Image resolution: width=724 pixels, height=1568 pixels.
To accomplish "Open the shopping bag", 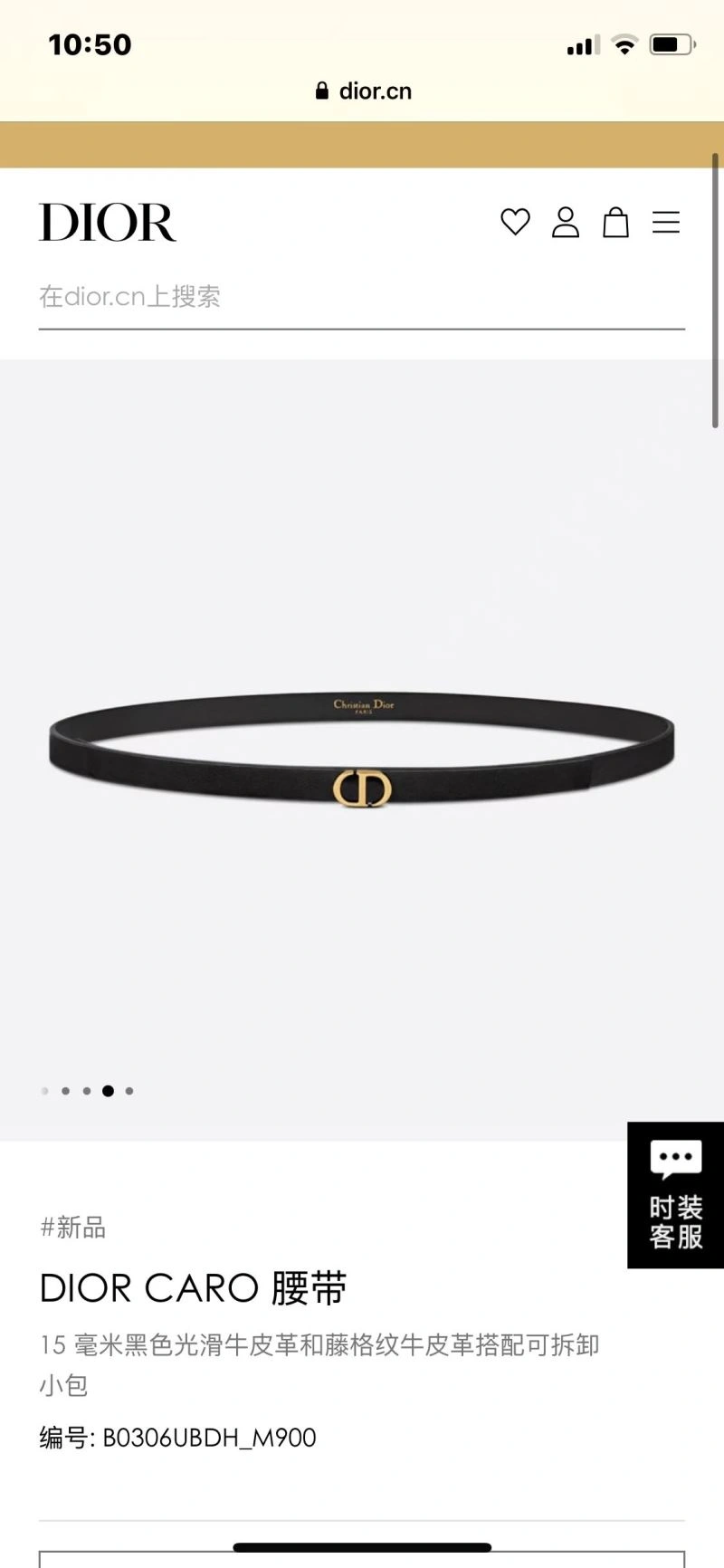I will (x=615, y=222).
